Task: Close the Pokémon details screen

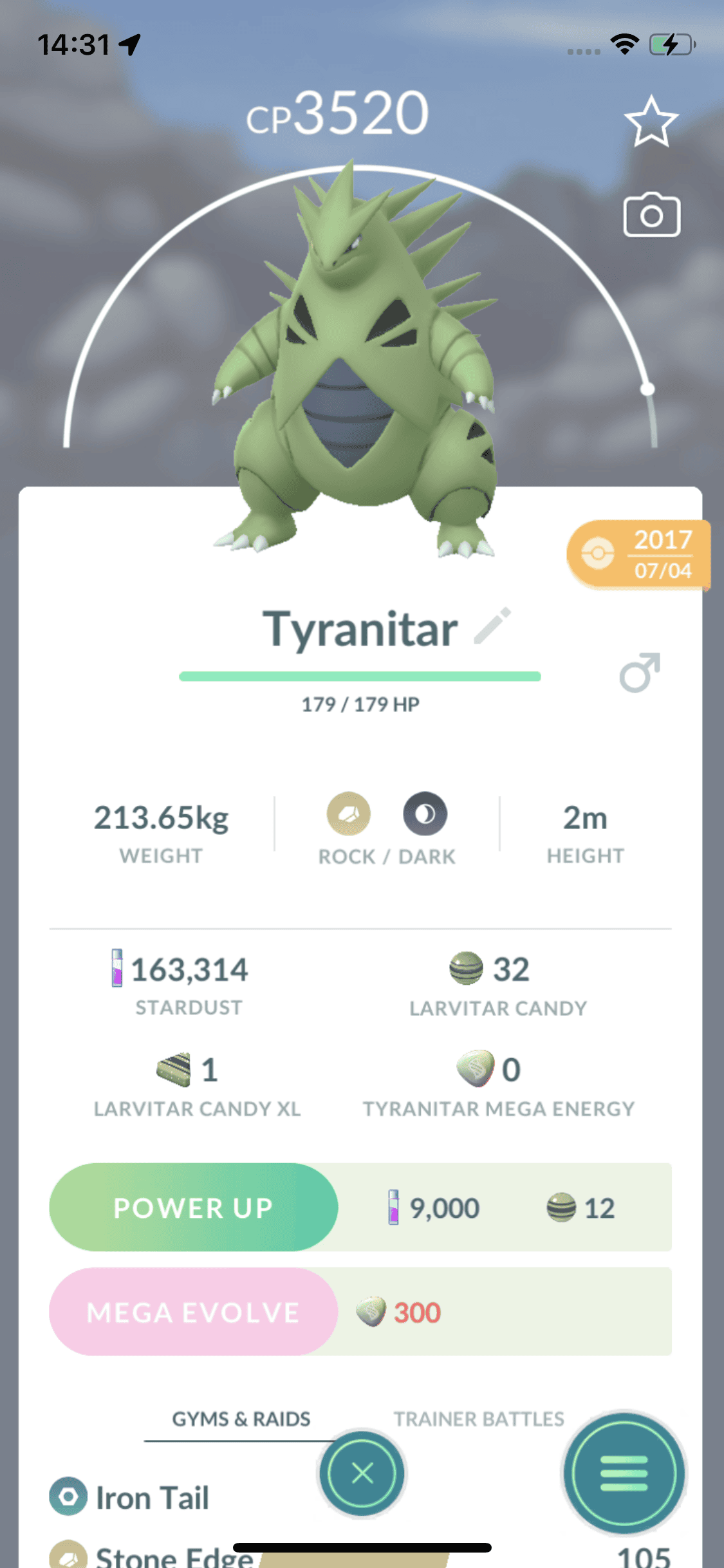Action: pyautogui.click(x=362, y=1473)
